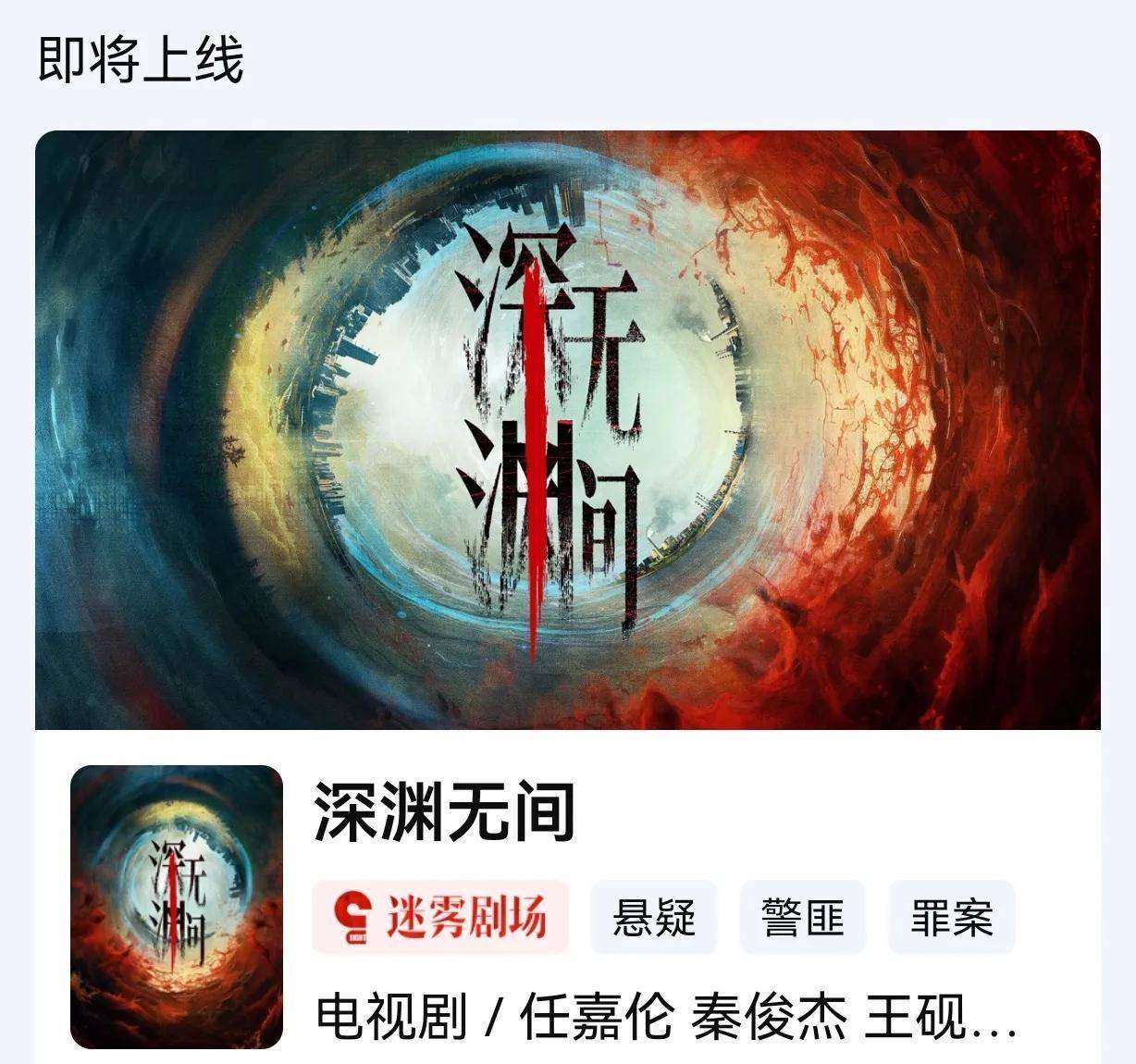
Task: Select the 罪案 genre chip
Action: (951, 918)
